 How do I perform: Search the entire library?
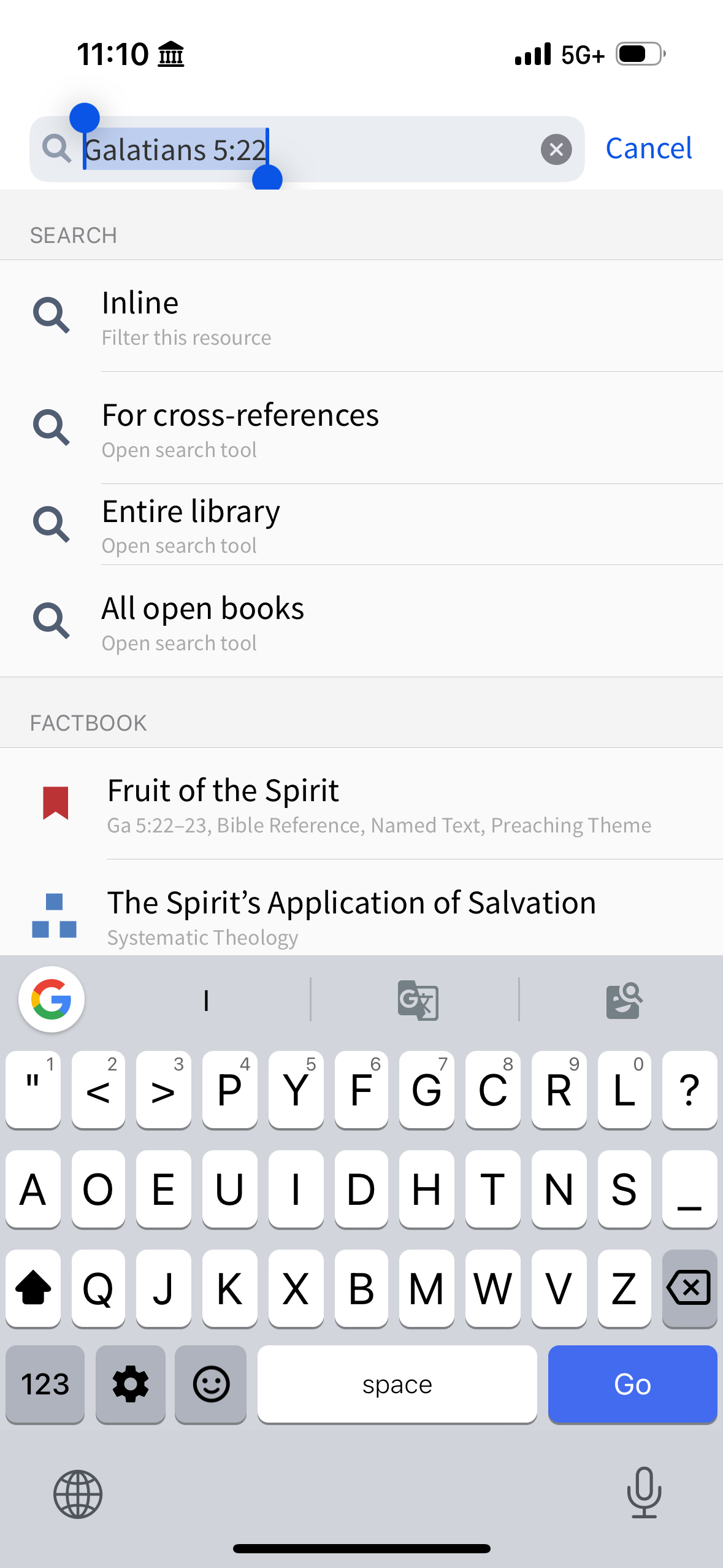pyautogui.click(x=361, y=525)
